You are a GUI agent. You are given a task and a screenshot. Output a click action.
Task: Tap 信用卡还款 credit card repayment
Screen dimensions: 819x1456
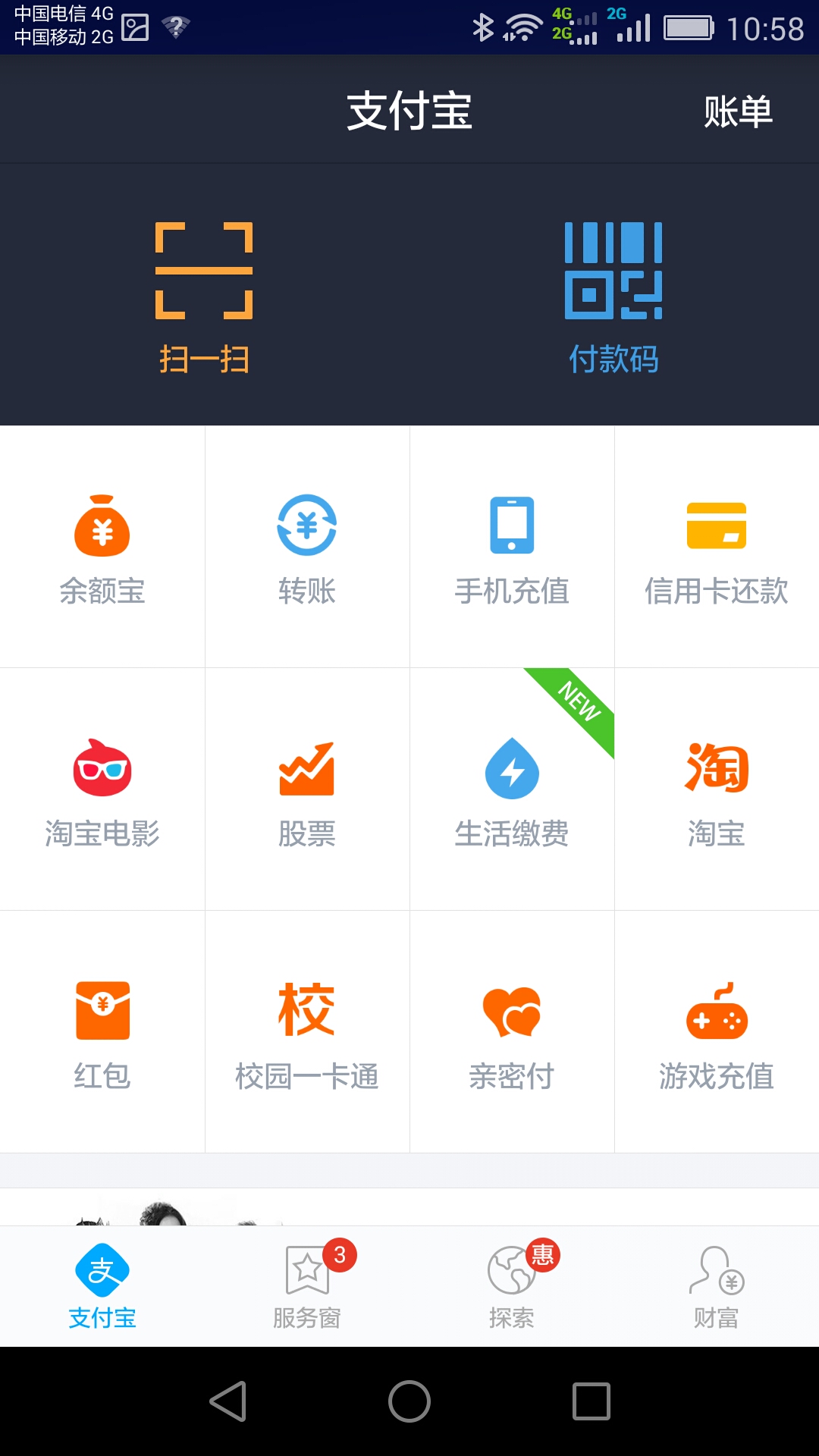[x=717, y=546]
